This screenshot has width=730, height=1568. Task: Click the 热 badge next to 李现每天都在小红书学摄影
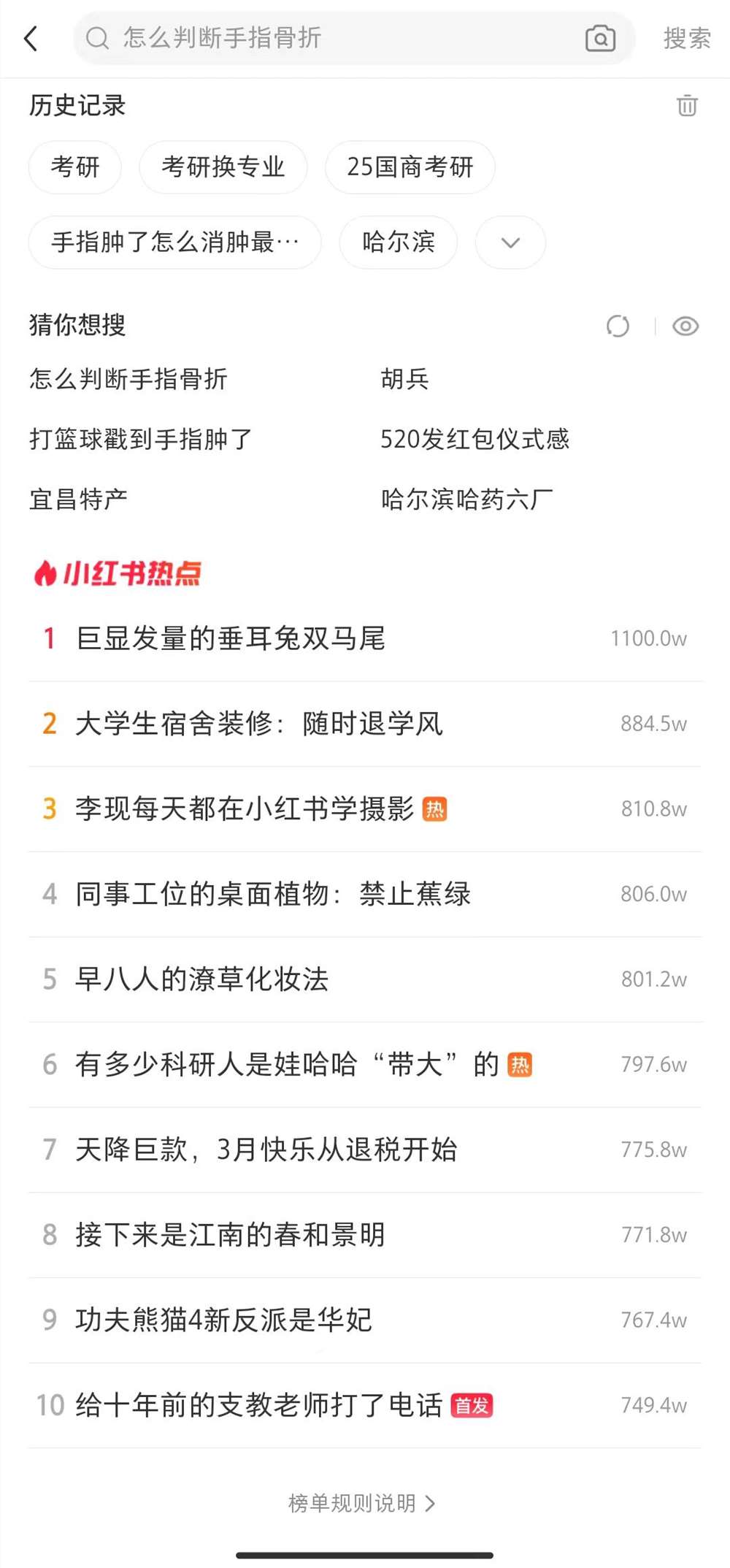(436, 809)
